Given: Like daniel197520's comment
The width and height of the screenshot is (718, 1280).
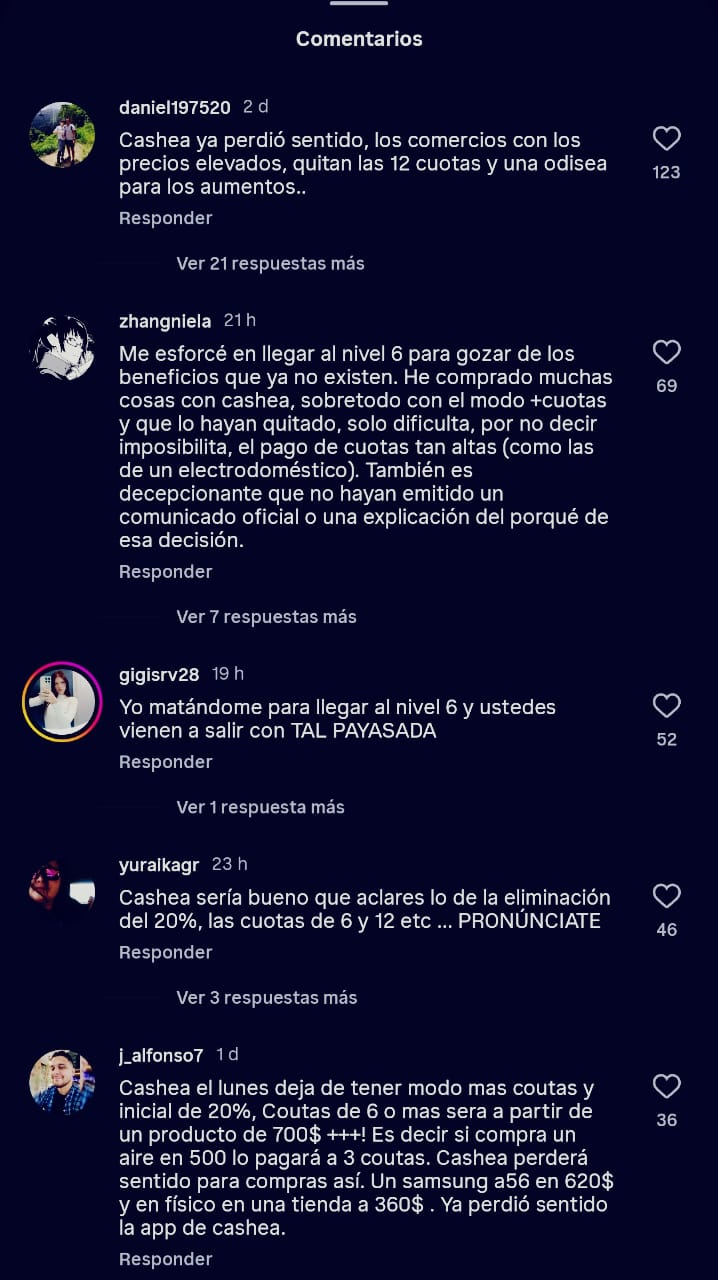Looking at the screenshot, I should pos(666,138).
